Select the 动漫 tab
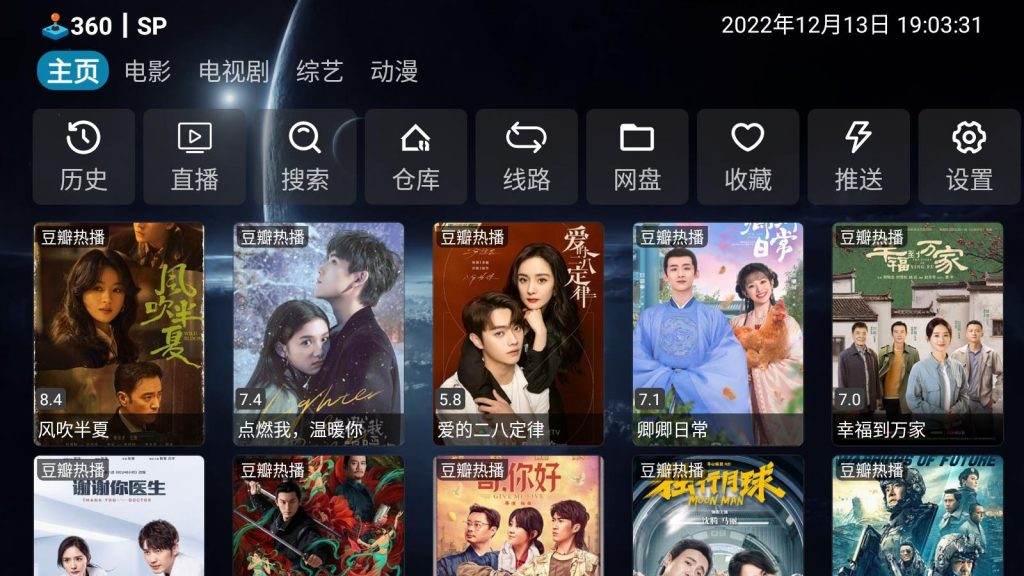Image resolution: width=1024 pixels, height=576 pixels. [x=393, y=72]
